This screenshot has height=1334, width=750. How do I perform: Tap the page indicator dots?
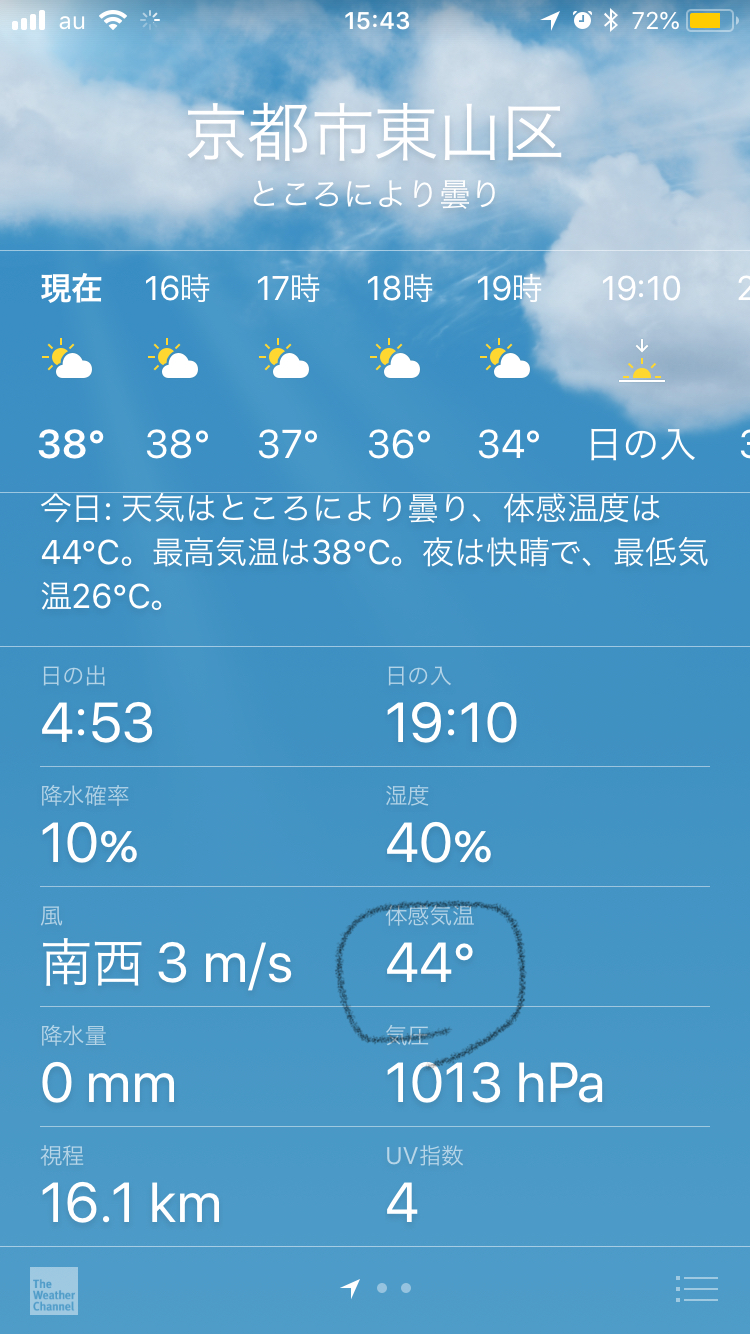378,1289
